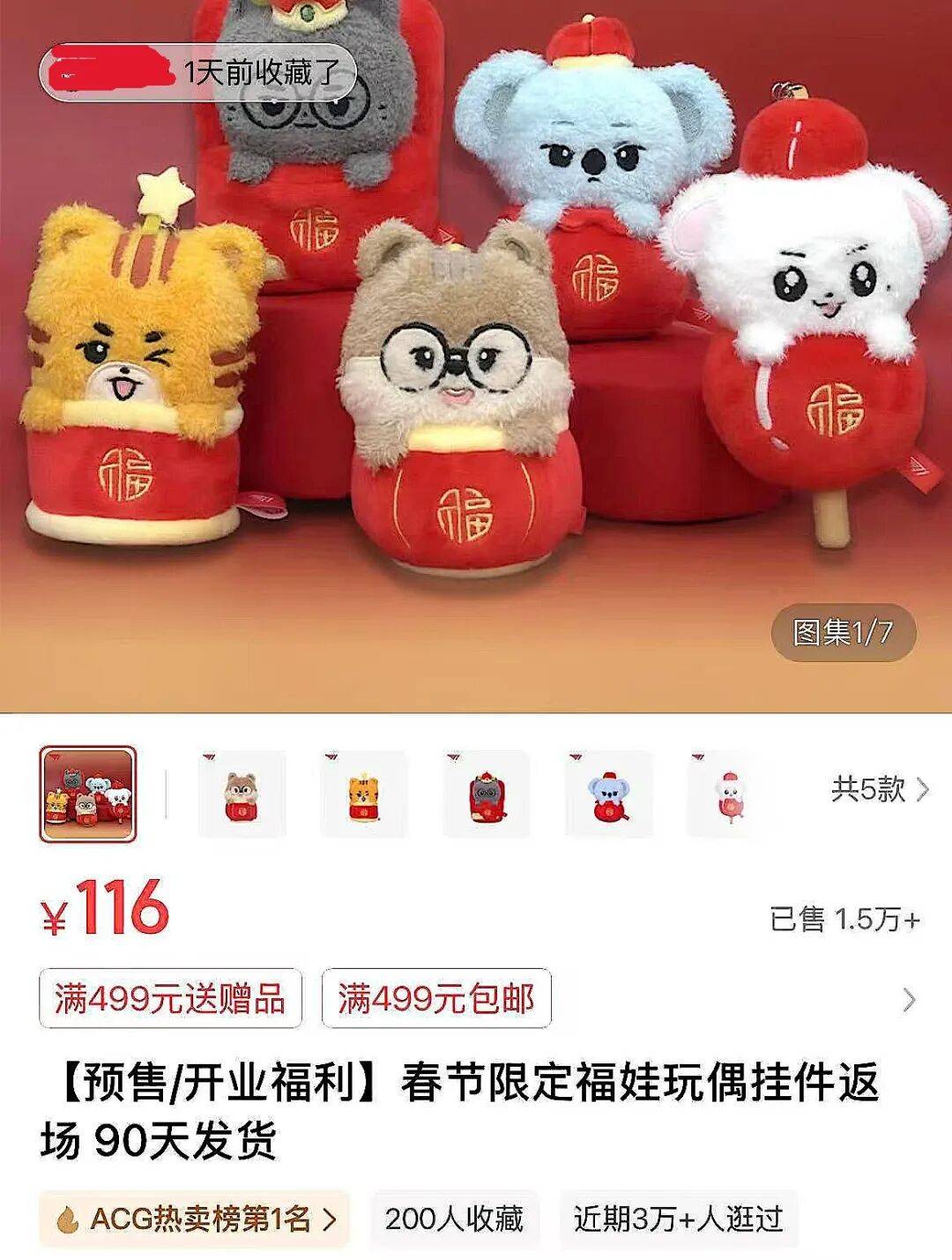
Task: View the 满499元送赠品 promotion
Action: point(170,999)
